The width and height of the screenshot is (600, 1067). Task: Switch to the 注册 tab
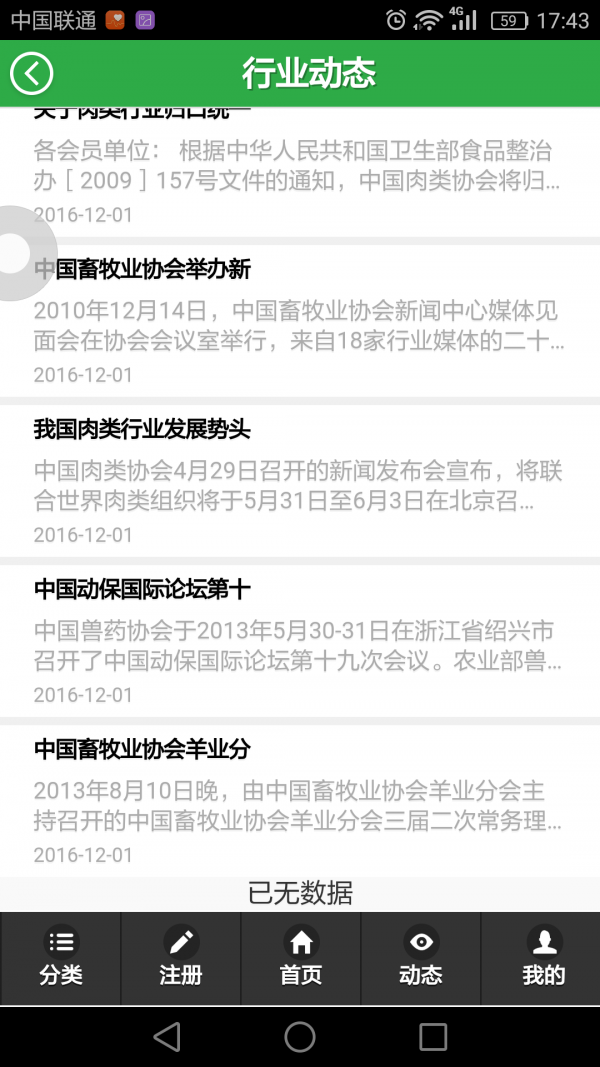181,957
